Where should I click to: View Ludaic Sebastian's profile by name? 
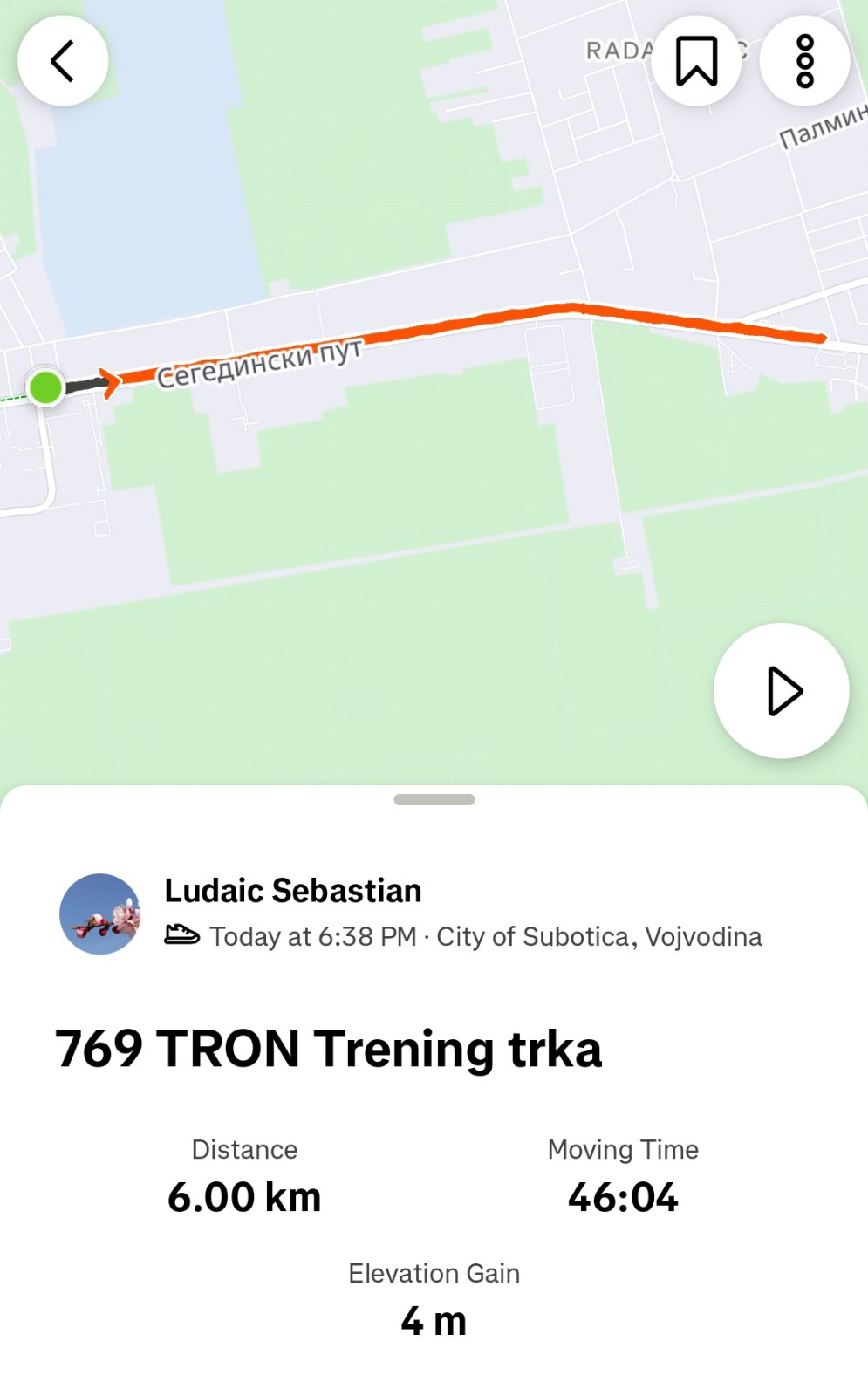[x=293, y=891]
